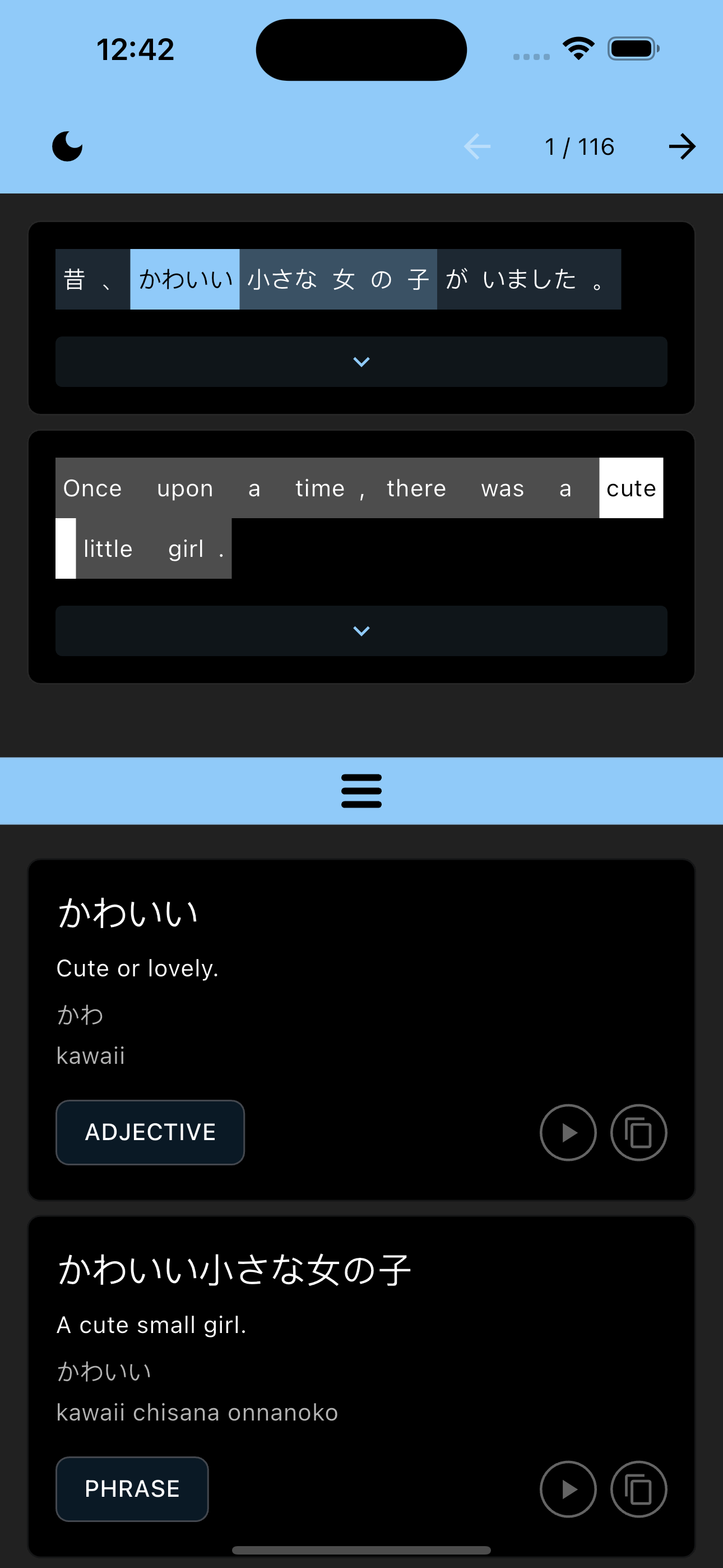723x1568 pixels.
Task: Select the word かわいい in the sentence
Action: (185, 279)
